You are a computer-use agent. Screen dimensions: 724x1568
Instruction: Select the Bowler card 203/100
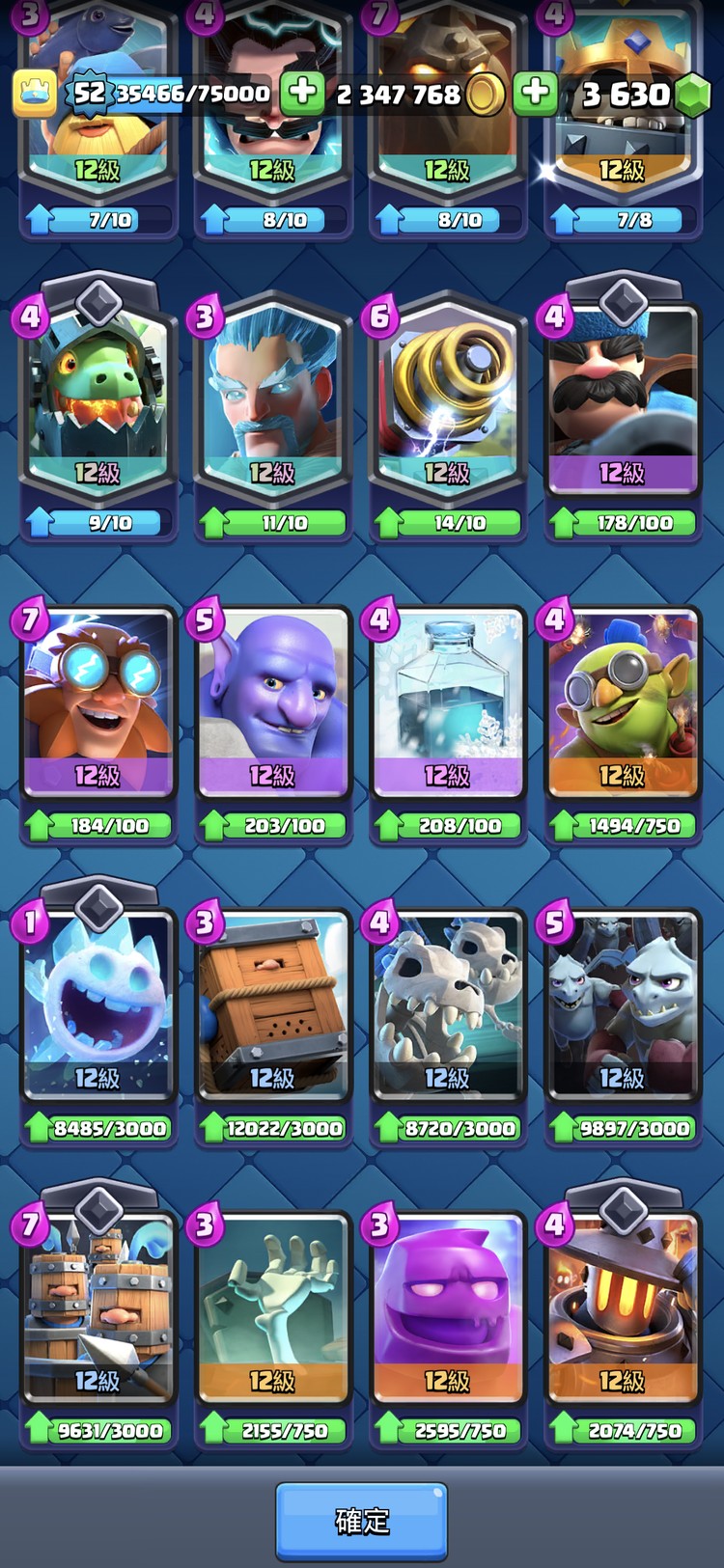point(272,704)
